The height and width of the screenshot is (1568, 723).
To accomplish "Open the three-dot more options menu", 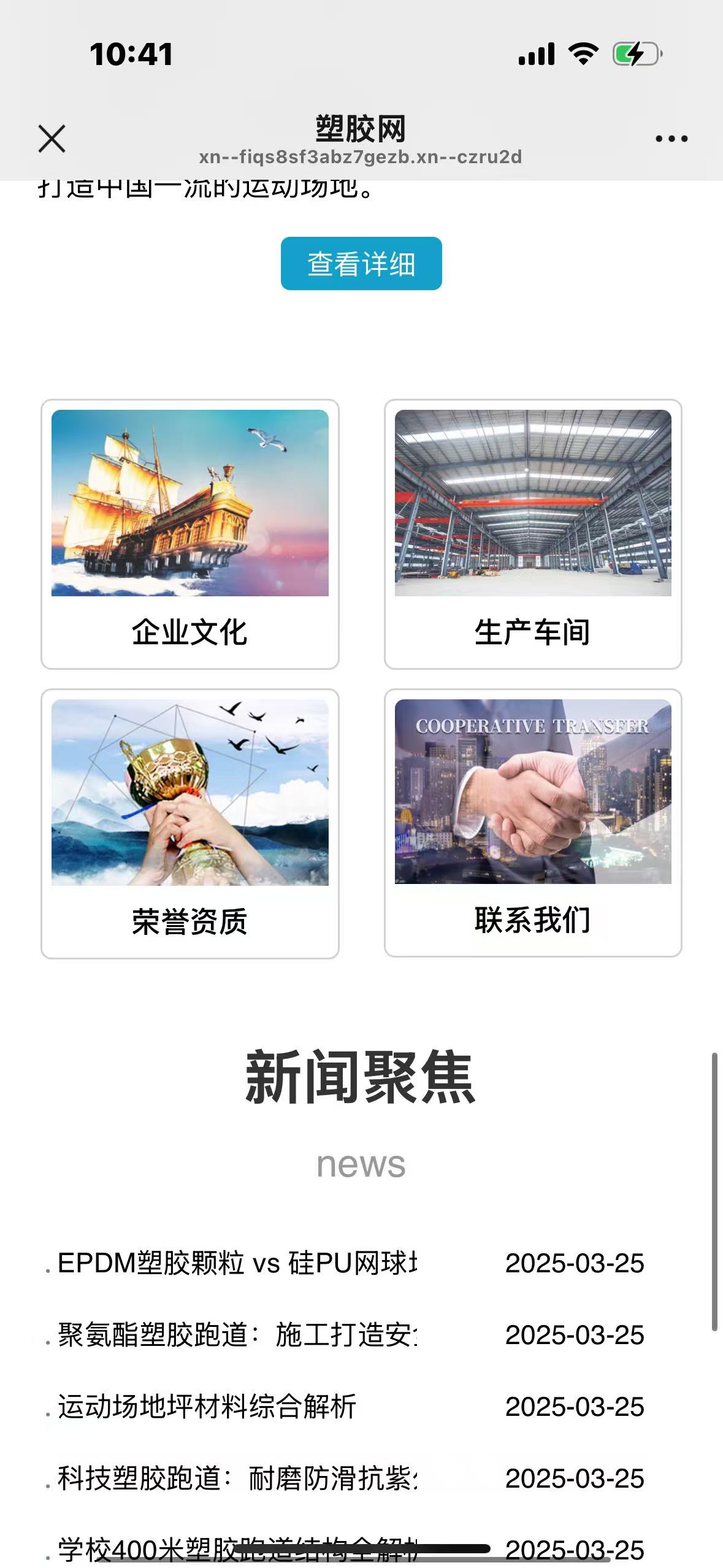I will (671, 139).
